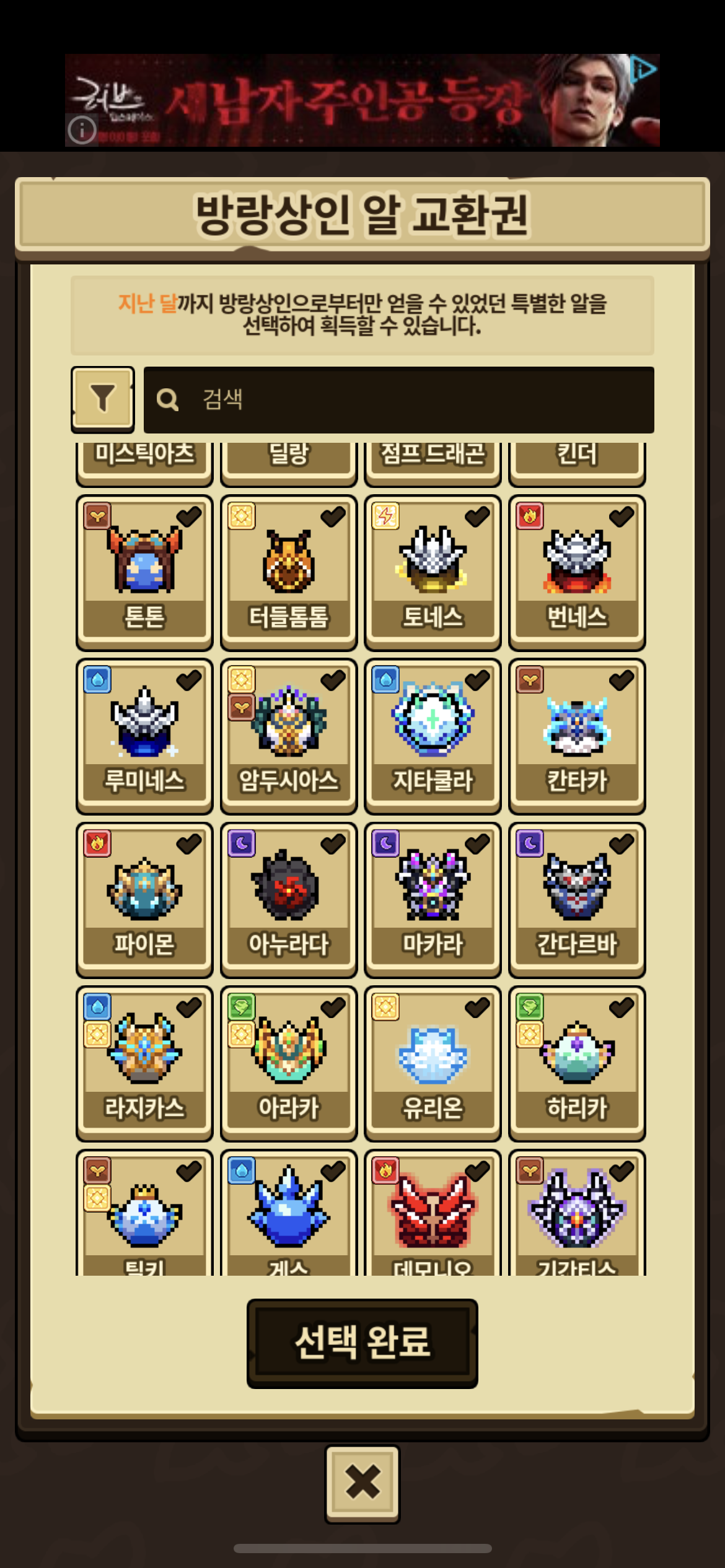Choose the 루미네스 egg
Image resolution: width=725 pixels, height=1568 pixels.
pos(144,736)
